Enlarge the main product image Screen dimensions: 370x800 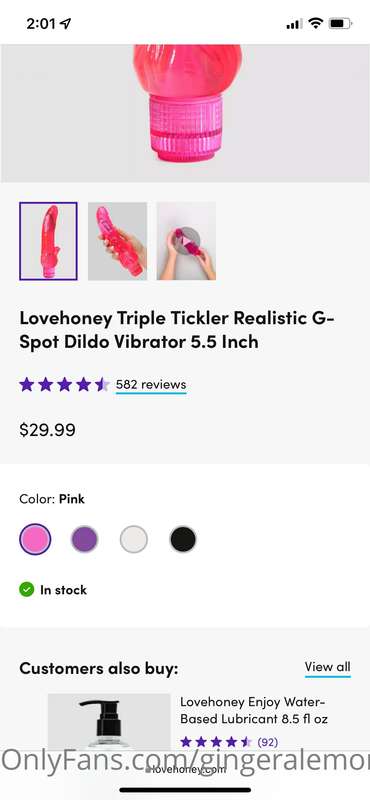pyautogui.click(x=185, y=113)
